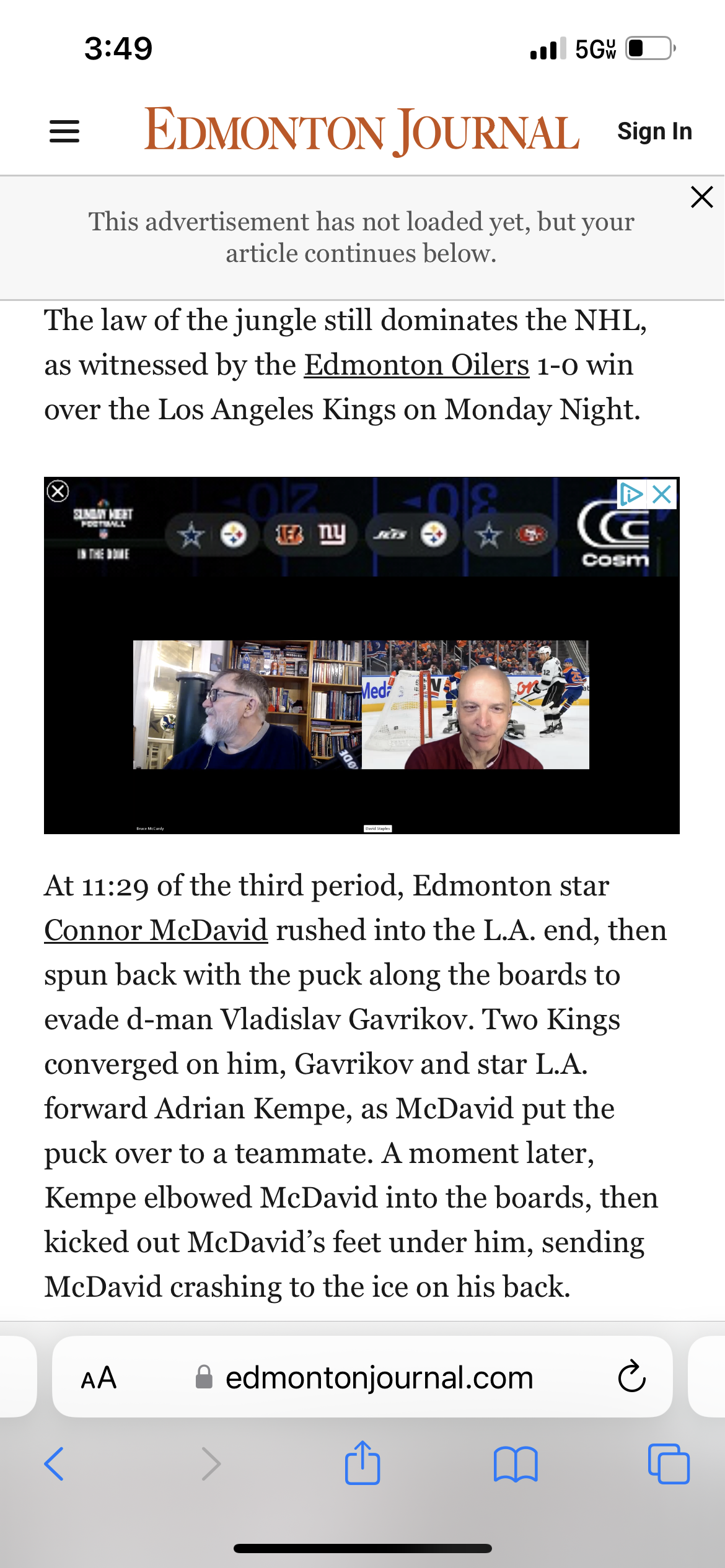
Task: Reload the page
Action: (631, 1377)
